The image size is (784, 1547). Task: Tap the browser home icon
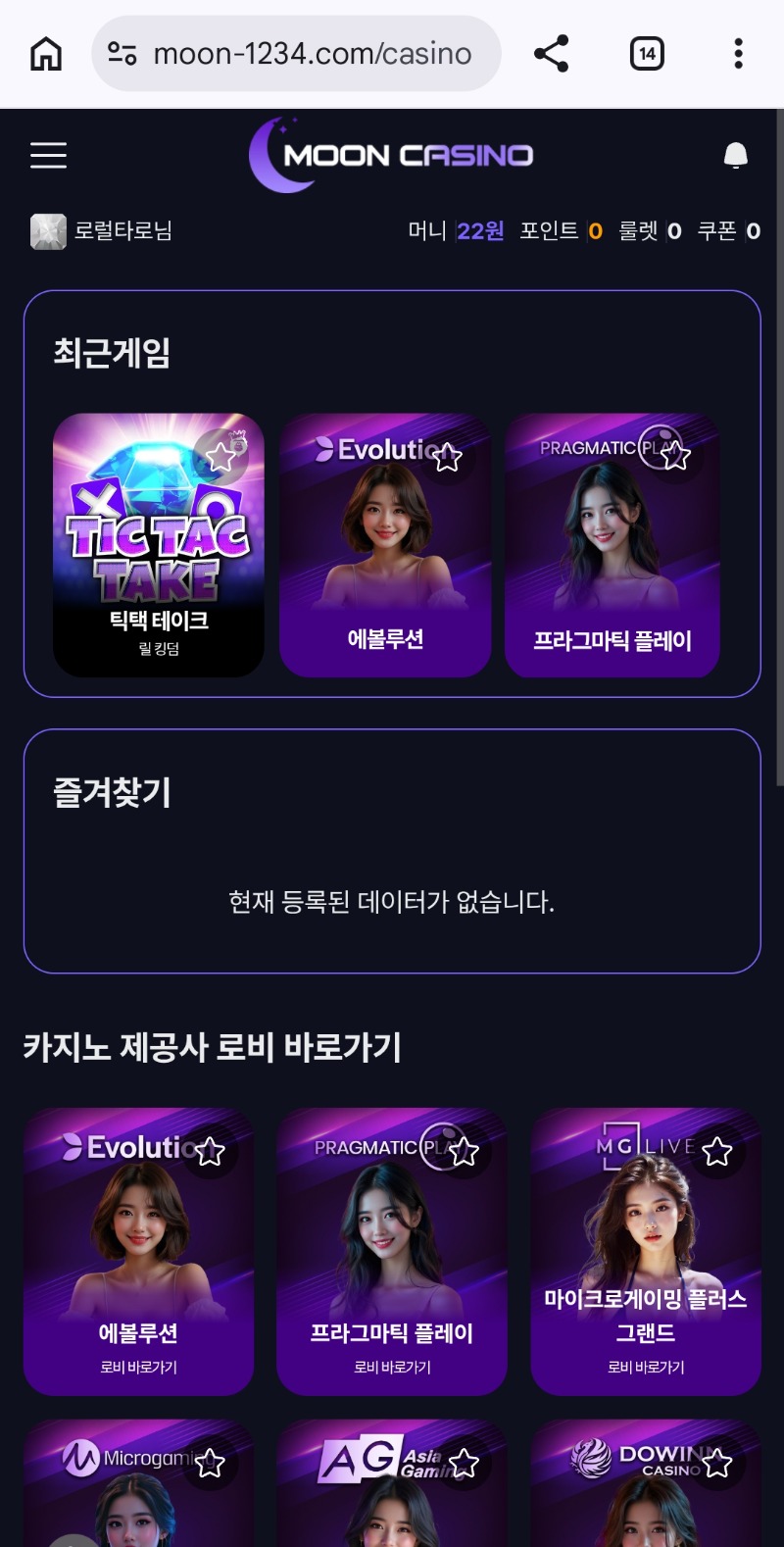[46, 54]
